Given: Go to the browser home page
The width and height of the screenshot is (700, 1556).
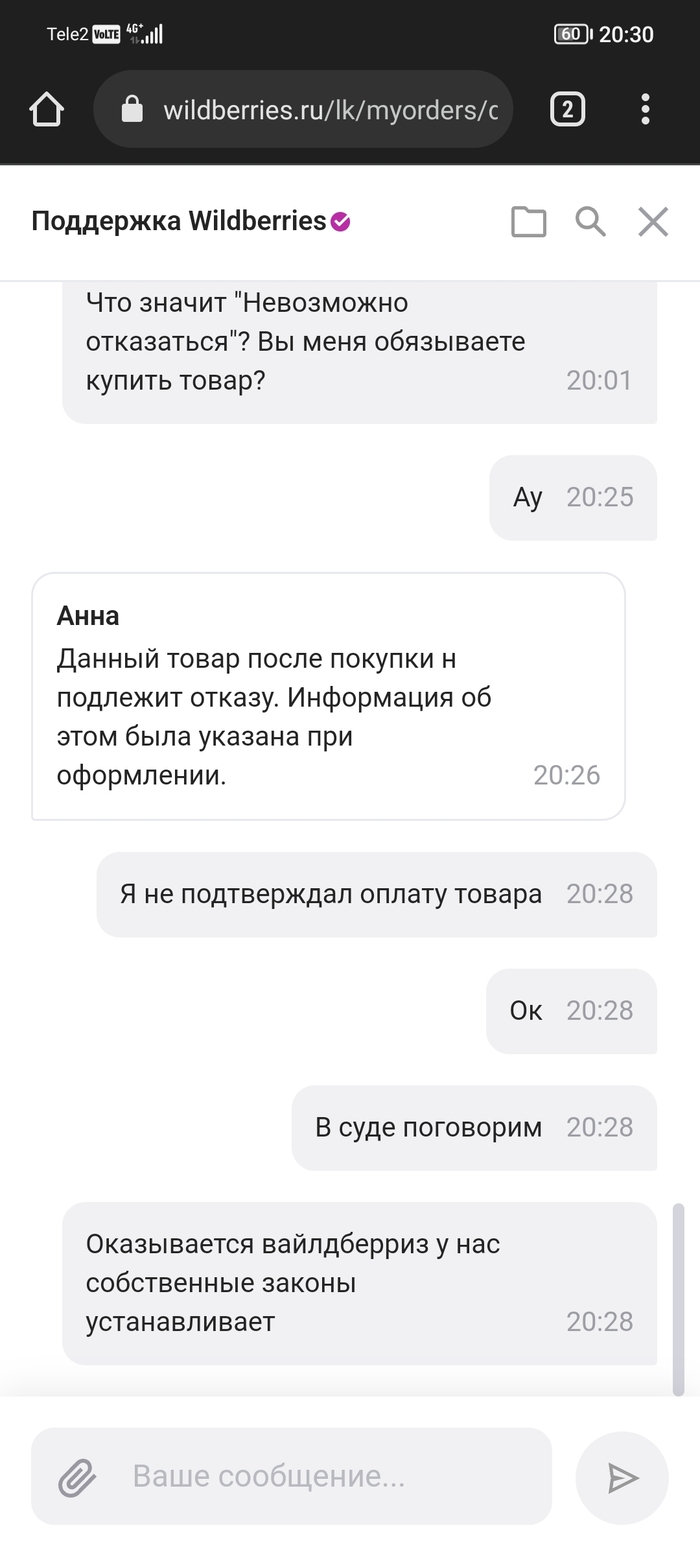Looking at the screenshot, I should coord(47,109).
